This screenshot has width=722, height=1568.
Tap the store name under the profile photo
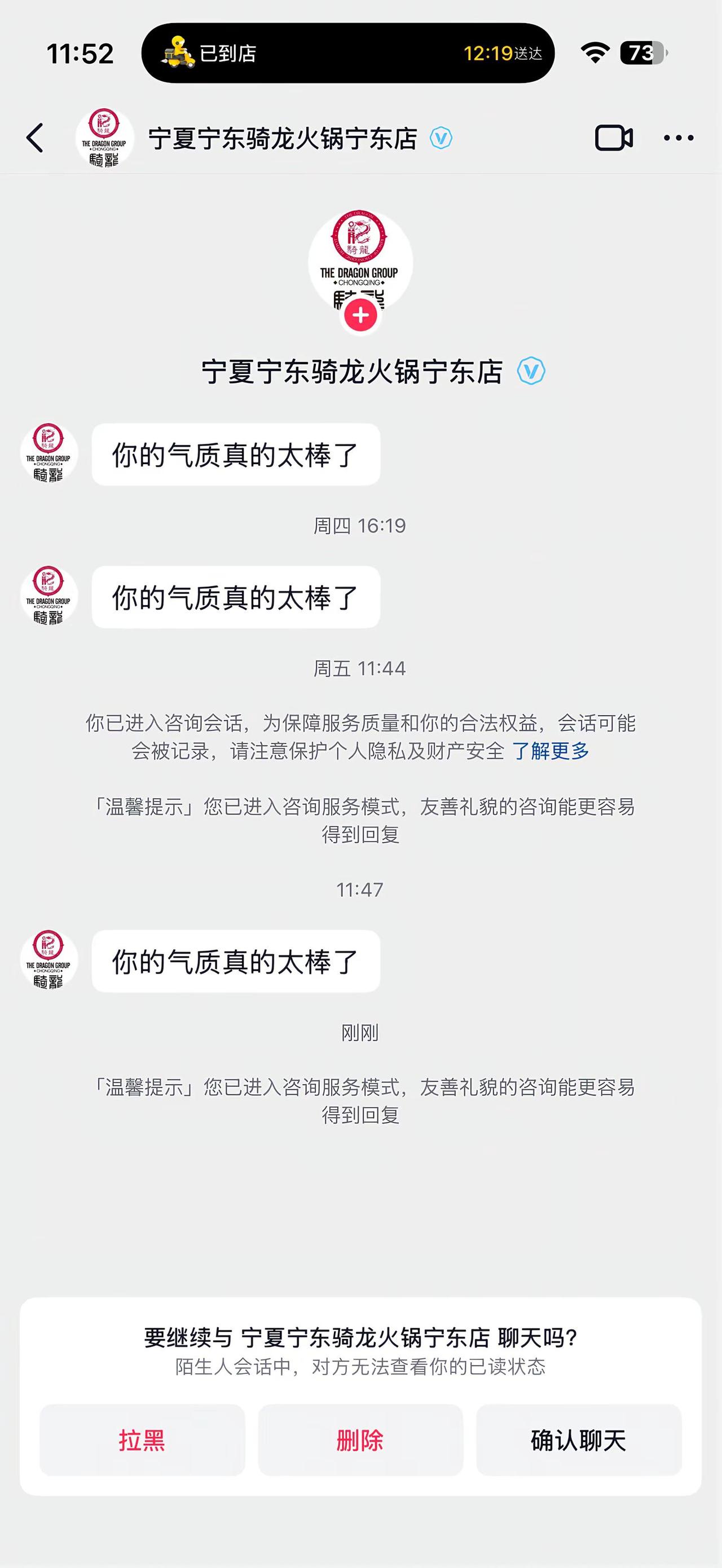[353, 372]
